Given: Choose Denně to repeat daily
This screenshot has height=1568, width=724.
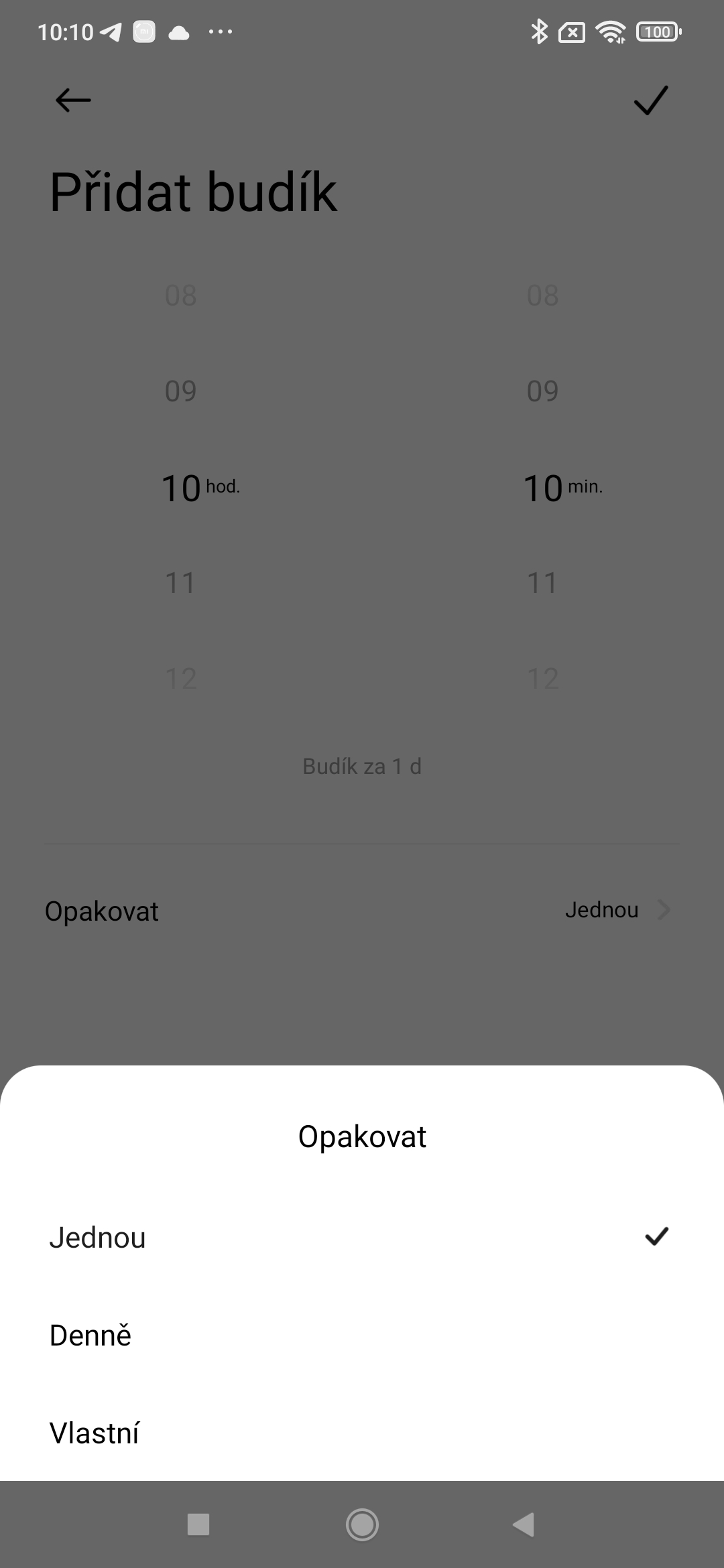Looking at the screenshot, I should [362, 1335].
